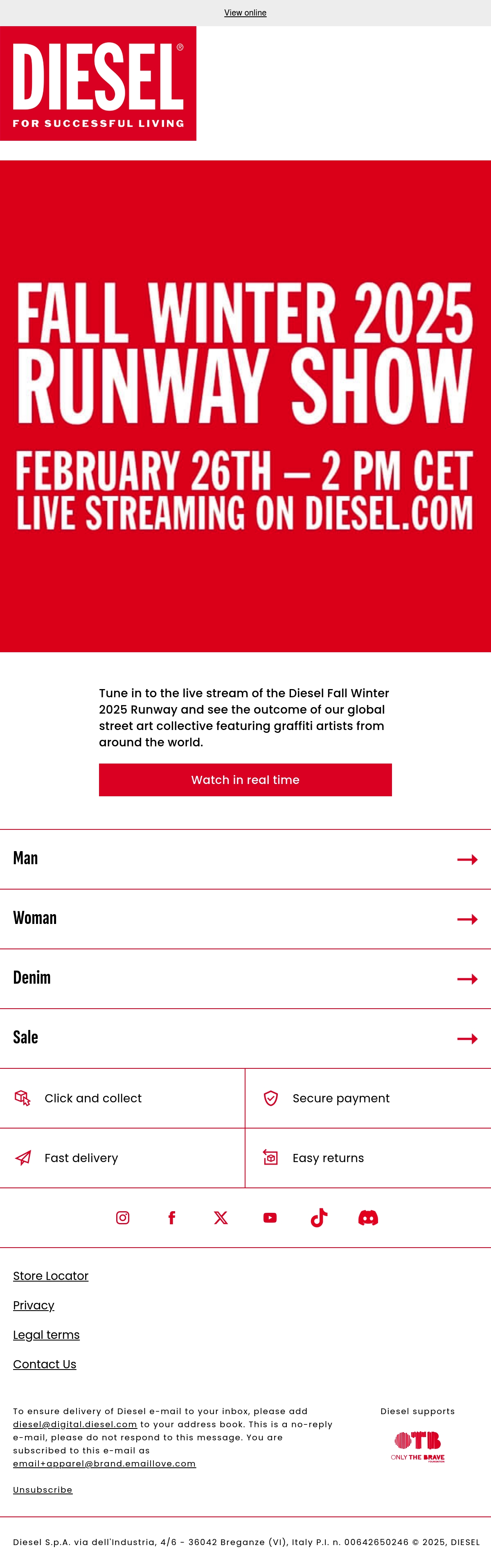
Task: Browse the Denim category
Action: point(245,978)
